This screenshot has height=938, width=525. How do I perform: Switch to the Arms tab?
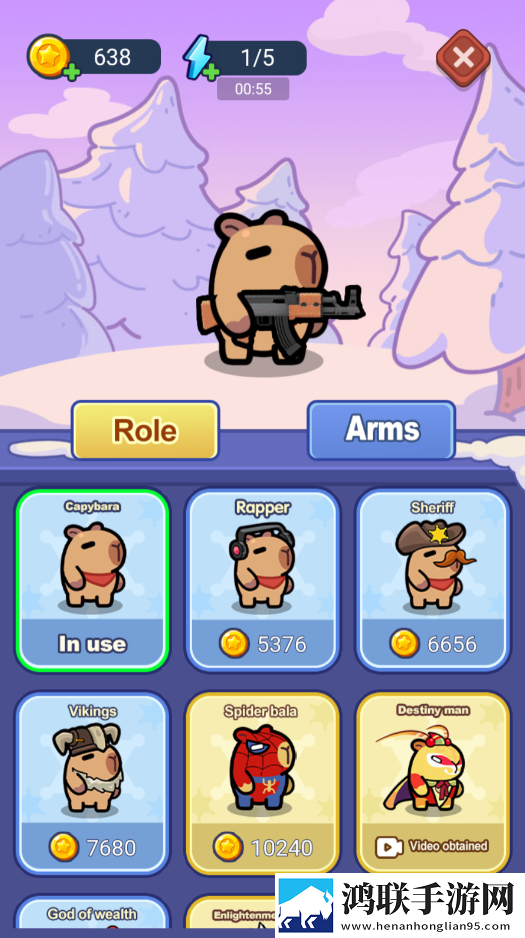pyautogui.click(x=381, y=430)
